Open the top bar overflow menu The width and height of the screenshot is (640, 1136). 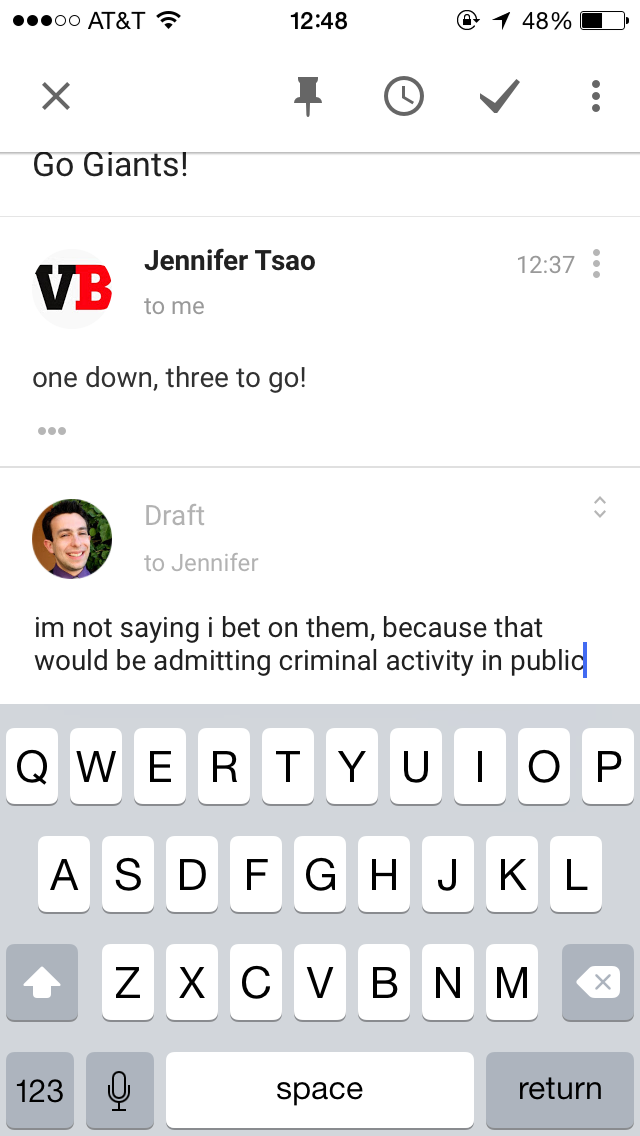[x=595, y=96]
